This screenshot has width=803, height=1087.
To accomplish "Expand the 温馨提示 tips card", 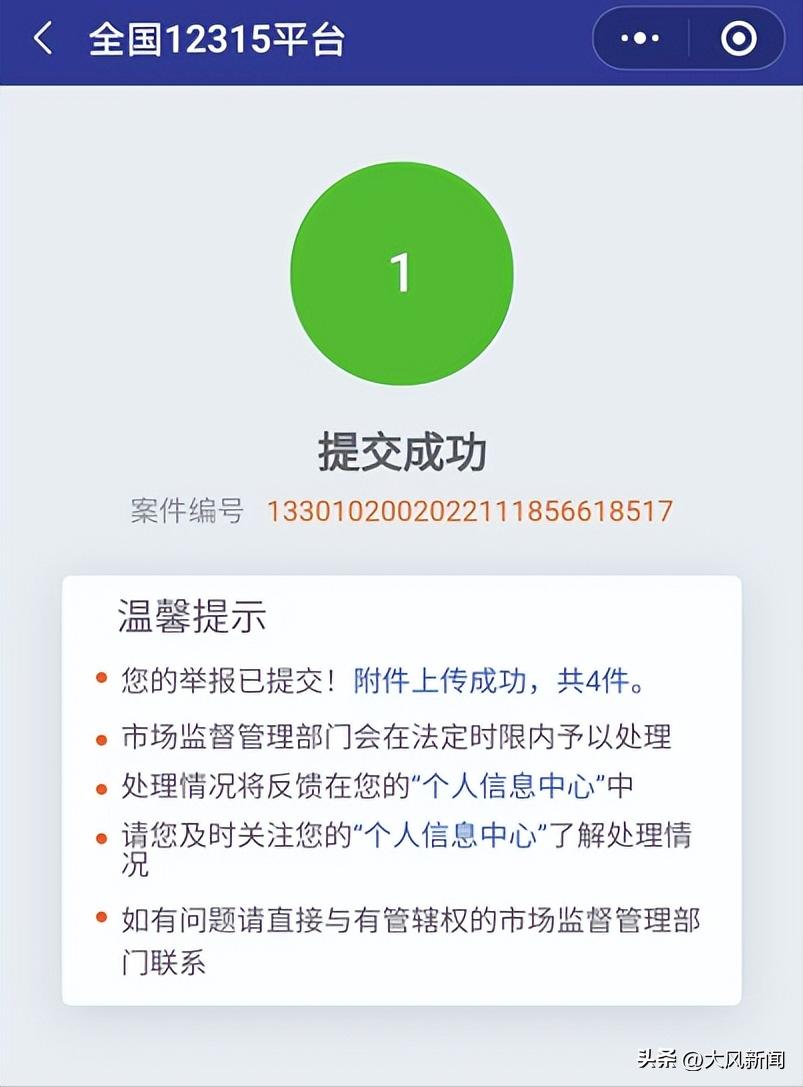I will (400, 790).
